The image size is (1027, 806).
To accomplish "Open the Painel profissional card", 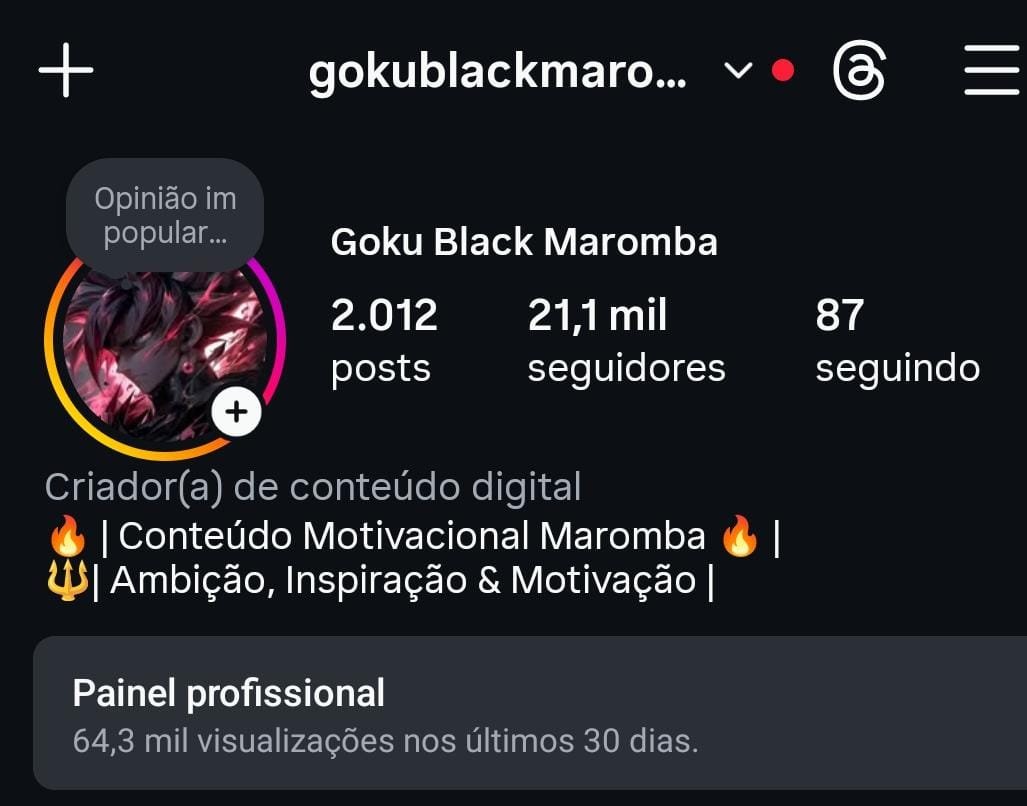I will click(530, 714).
